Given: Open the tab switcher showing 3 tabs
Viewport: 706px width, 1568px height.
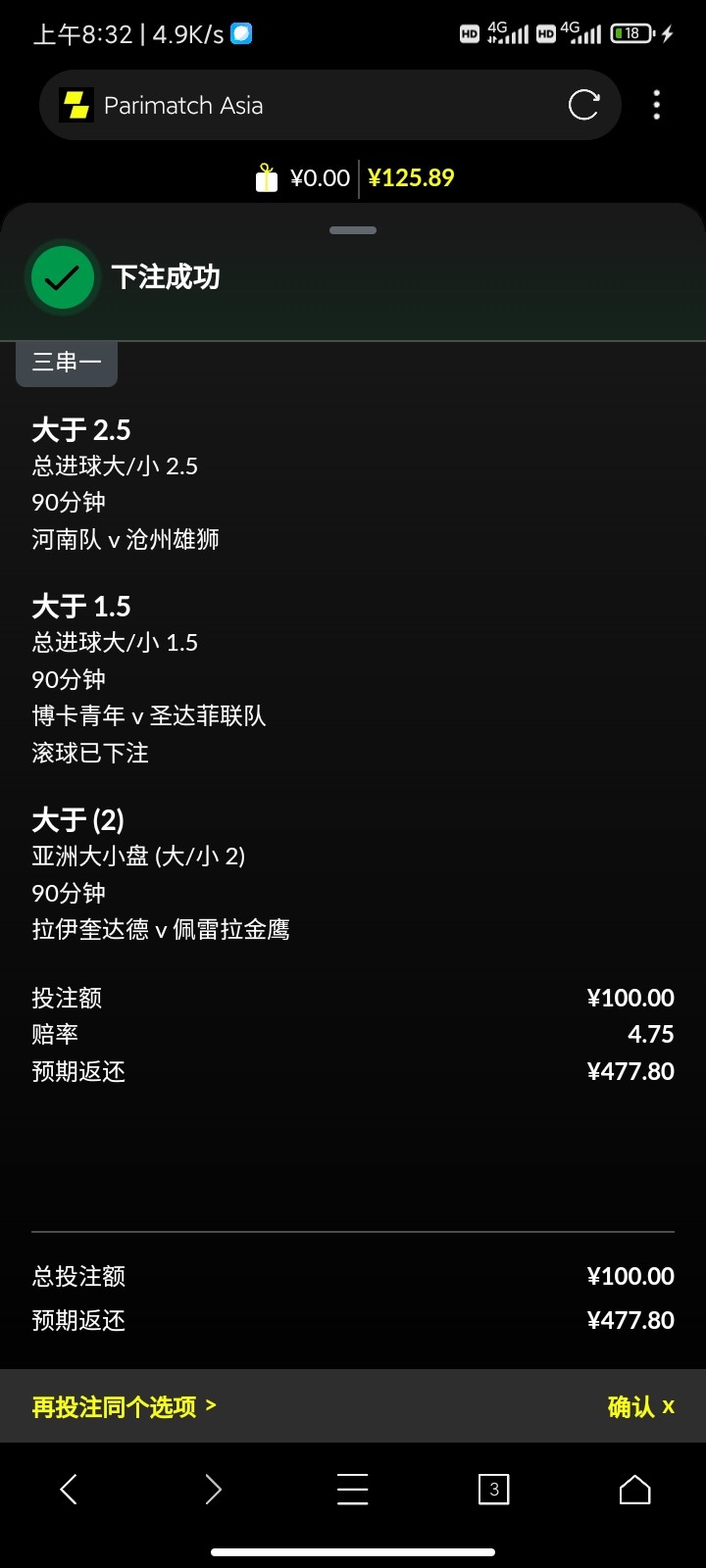Looking at the screenshot, I should pyautogui.click(x=494, y=1489).
